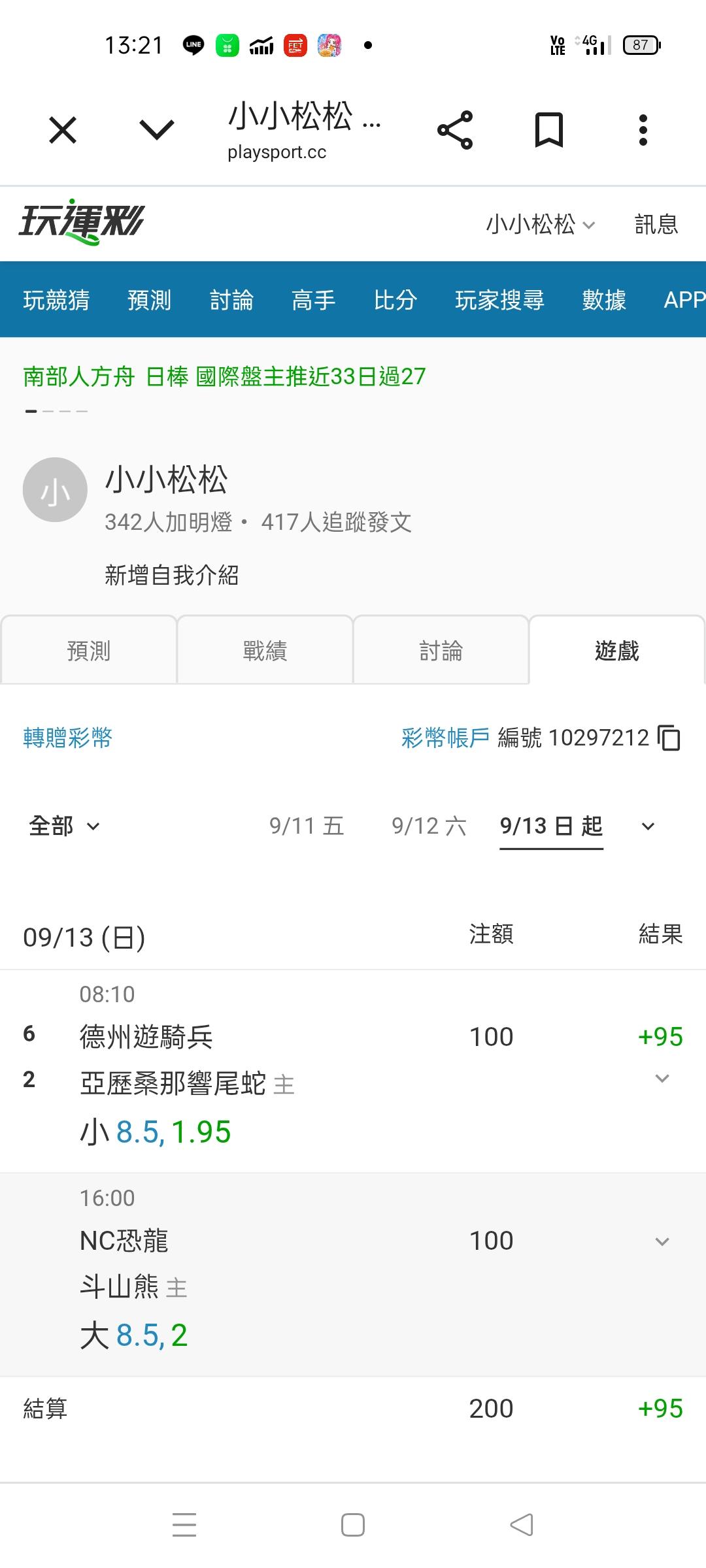Select the 9/11 五 date
The width and height of the screenshot is (706, 1568).
click(307, 826)
